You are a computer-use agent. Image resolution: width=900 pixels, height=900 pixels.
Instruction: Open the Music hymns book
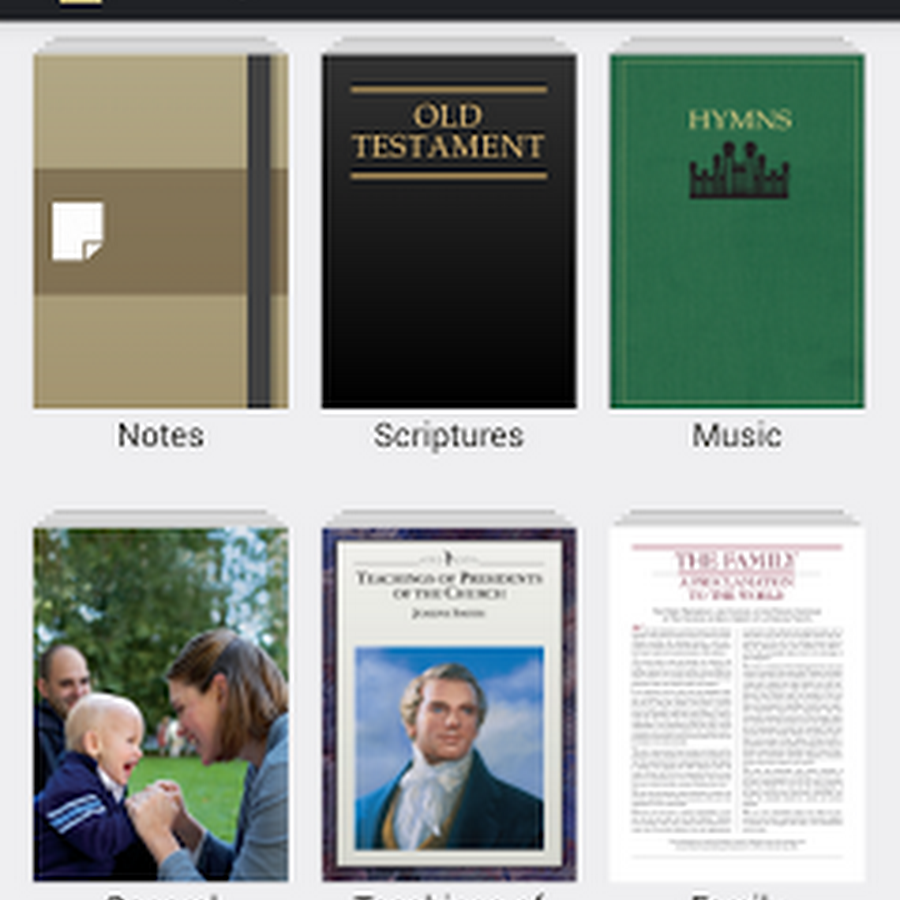pyautogui.click(x=737, y=230)
